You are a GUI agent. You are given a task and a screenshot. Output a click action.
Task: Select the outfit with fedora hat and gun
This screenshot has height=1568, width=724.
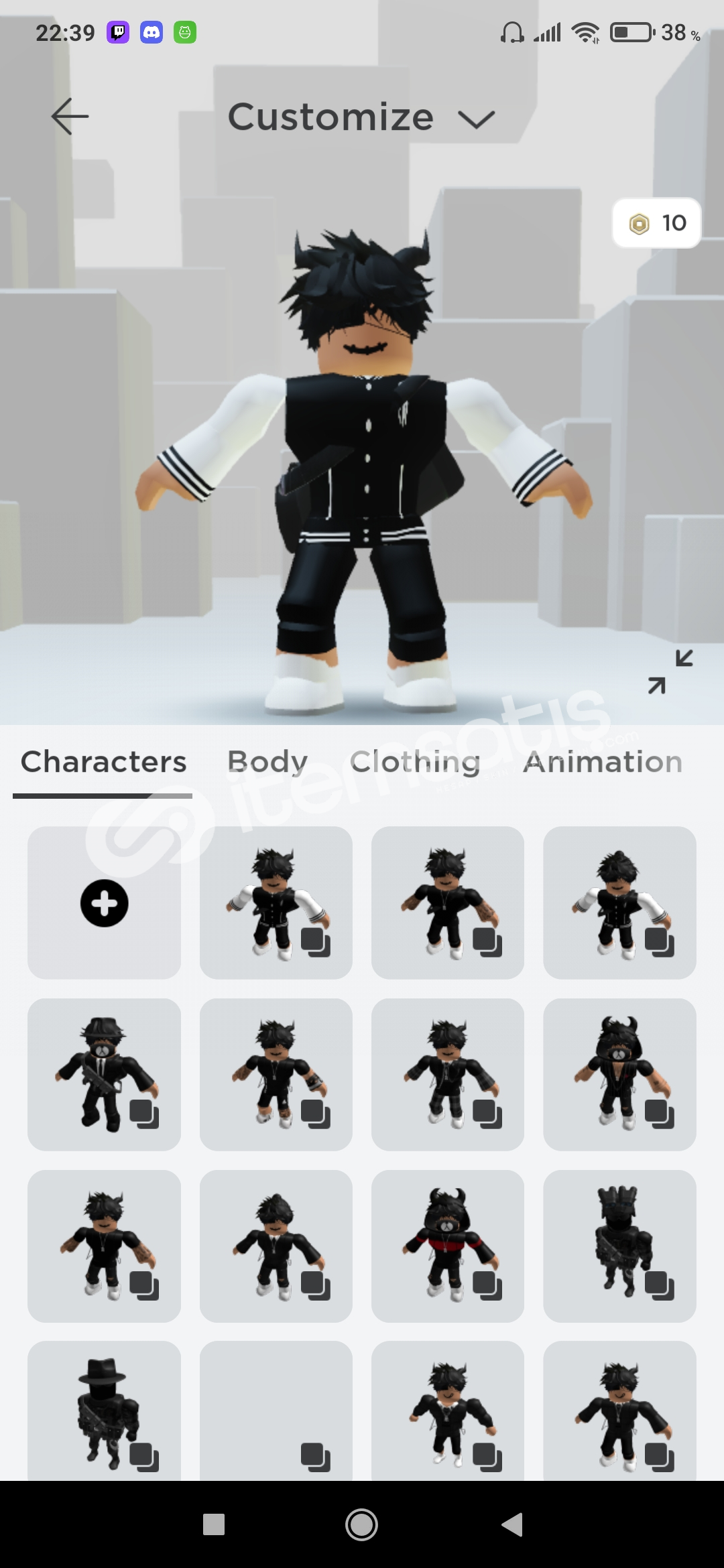point(104,1075)
